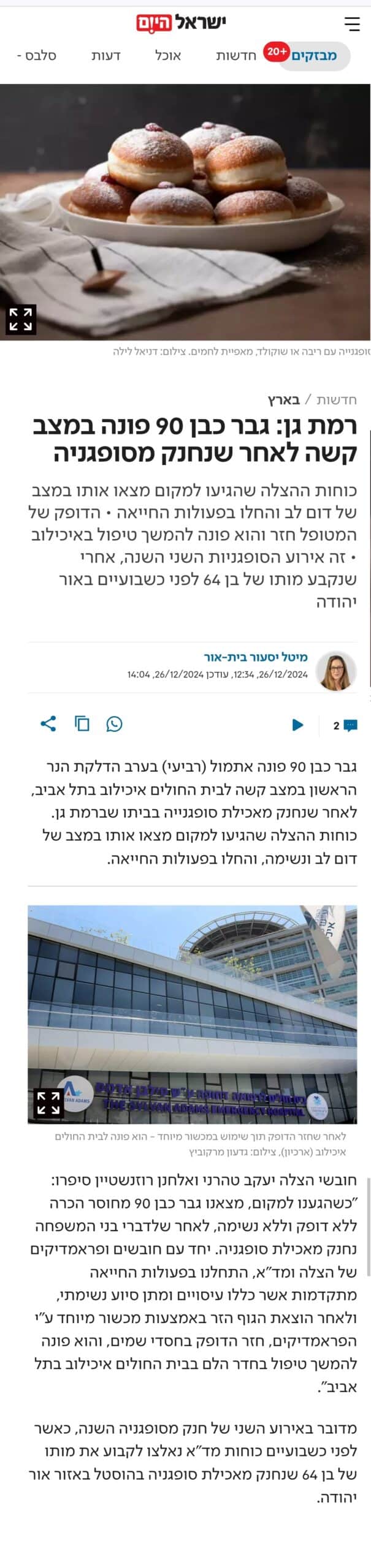Expand the sufganiyot photo to fullscreen
Viewport: 371px width, 1568px height.
(20, 319)
